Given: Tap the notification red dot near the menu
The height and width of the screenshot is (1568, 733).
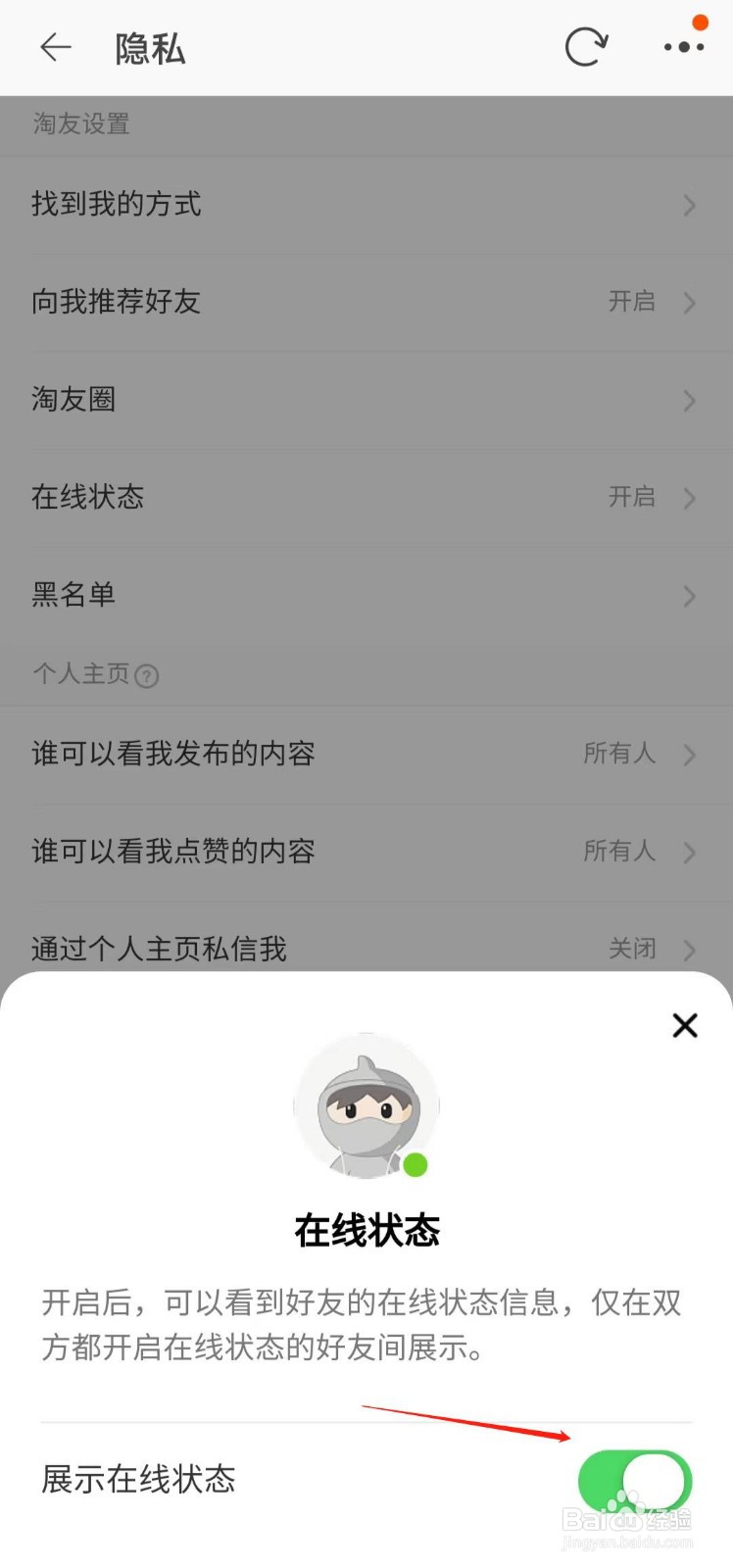Looking at the screenshot, I should (x=701, y=21).
